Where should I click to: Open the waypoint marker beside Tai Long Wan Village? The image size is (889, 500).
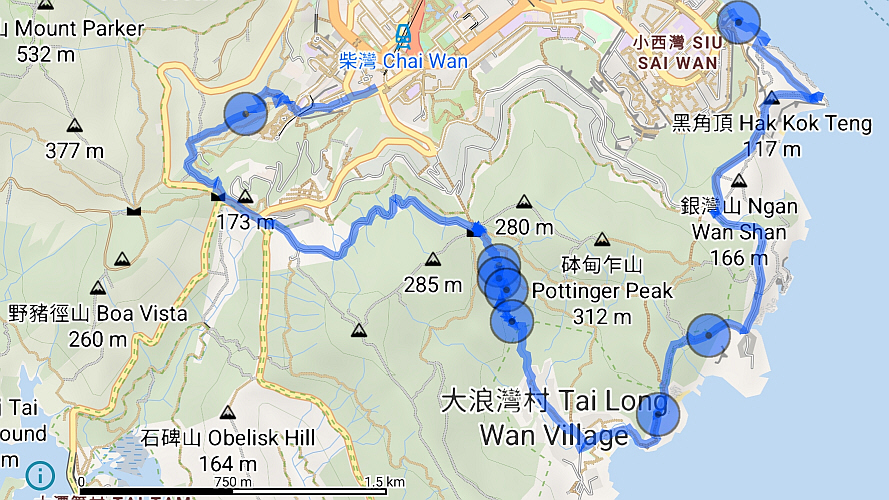657,414
